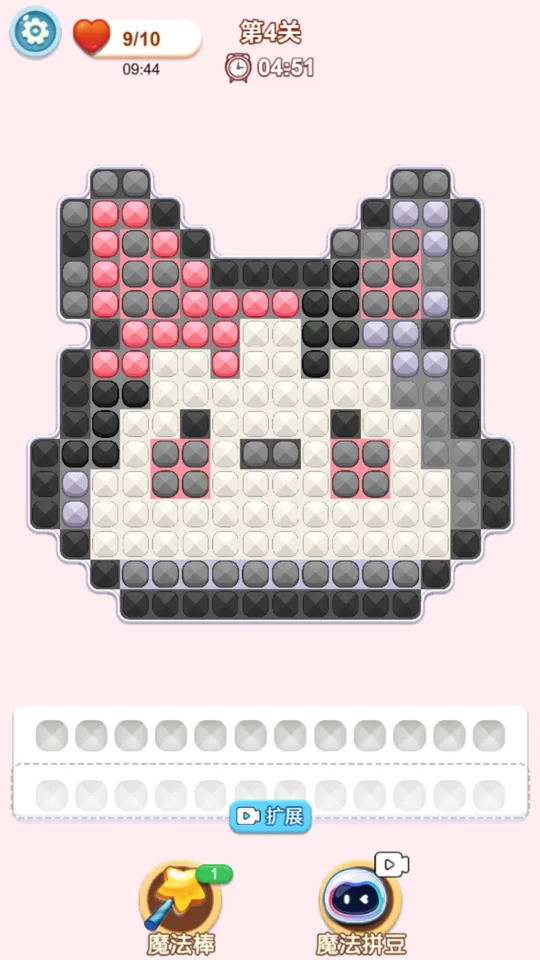Activate the 魔法拼豆 robot booster
540x960 pixels.
coord(361,906)
